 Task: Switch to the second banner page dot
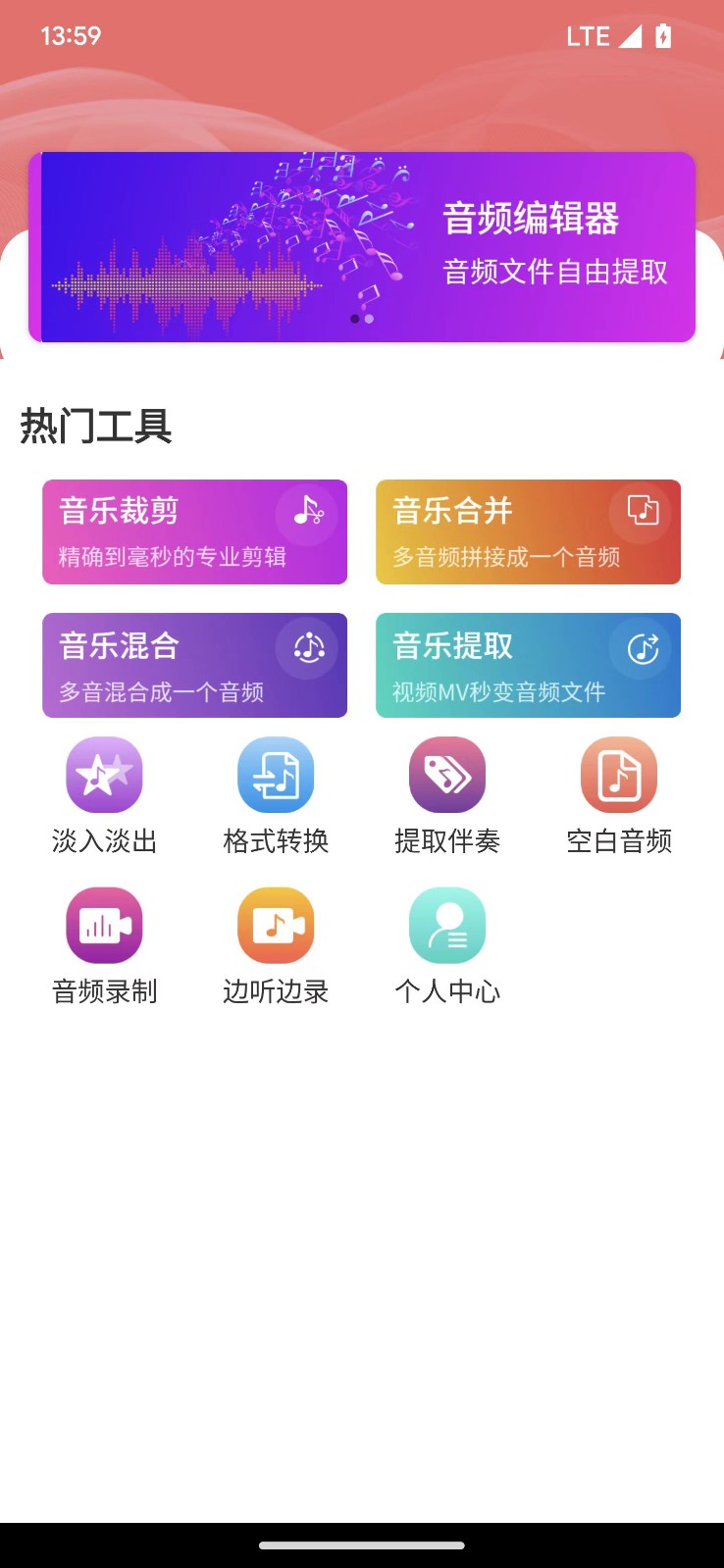(x=369, y=318)
